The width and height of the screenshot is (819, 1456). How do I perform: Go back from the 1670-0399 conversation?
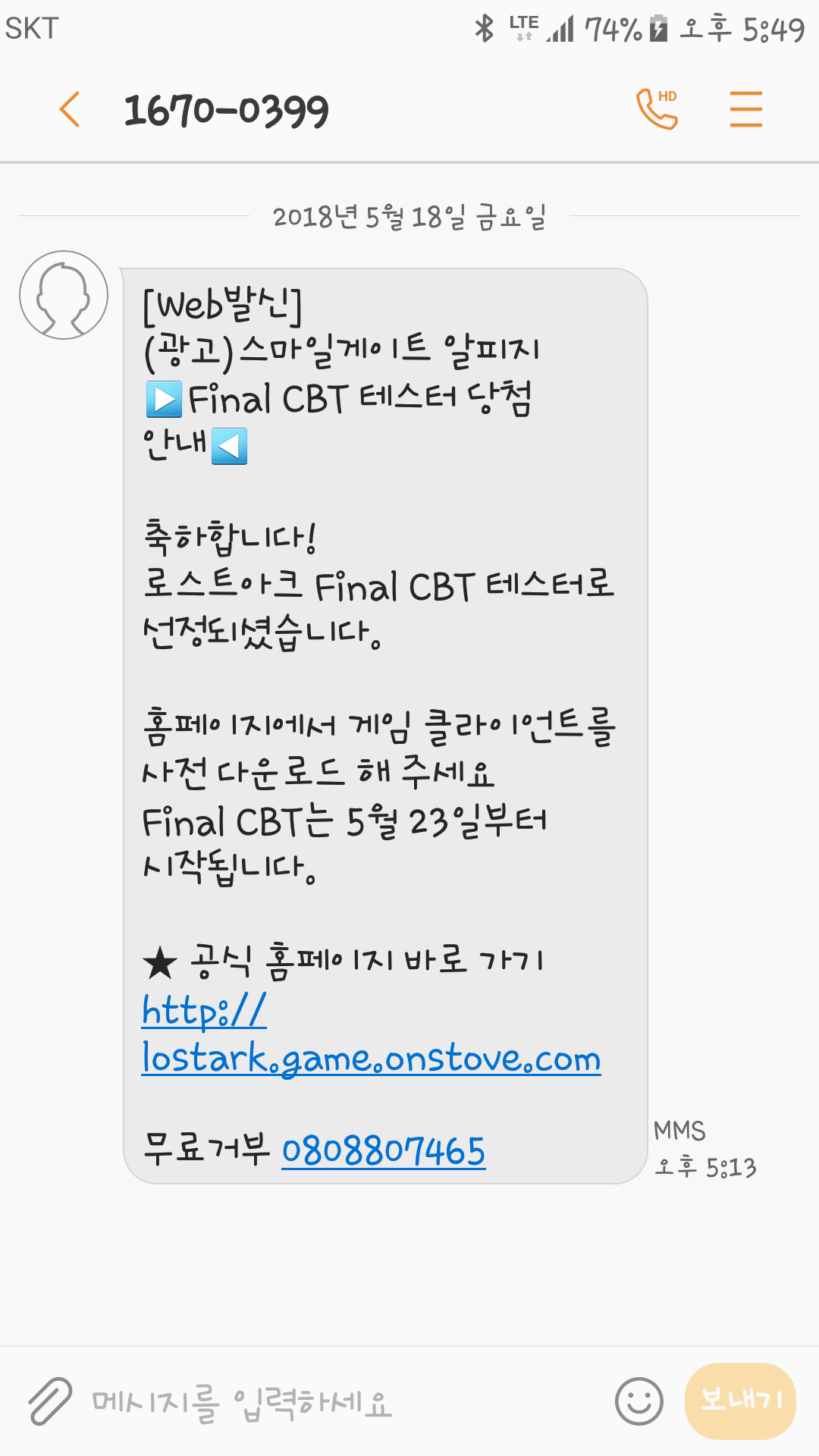70,109
